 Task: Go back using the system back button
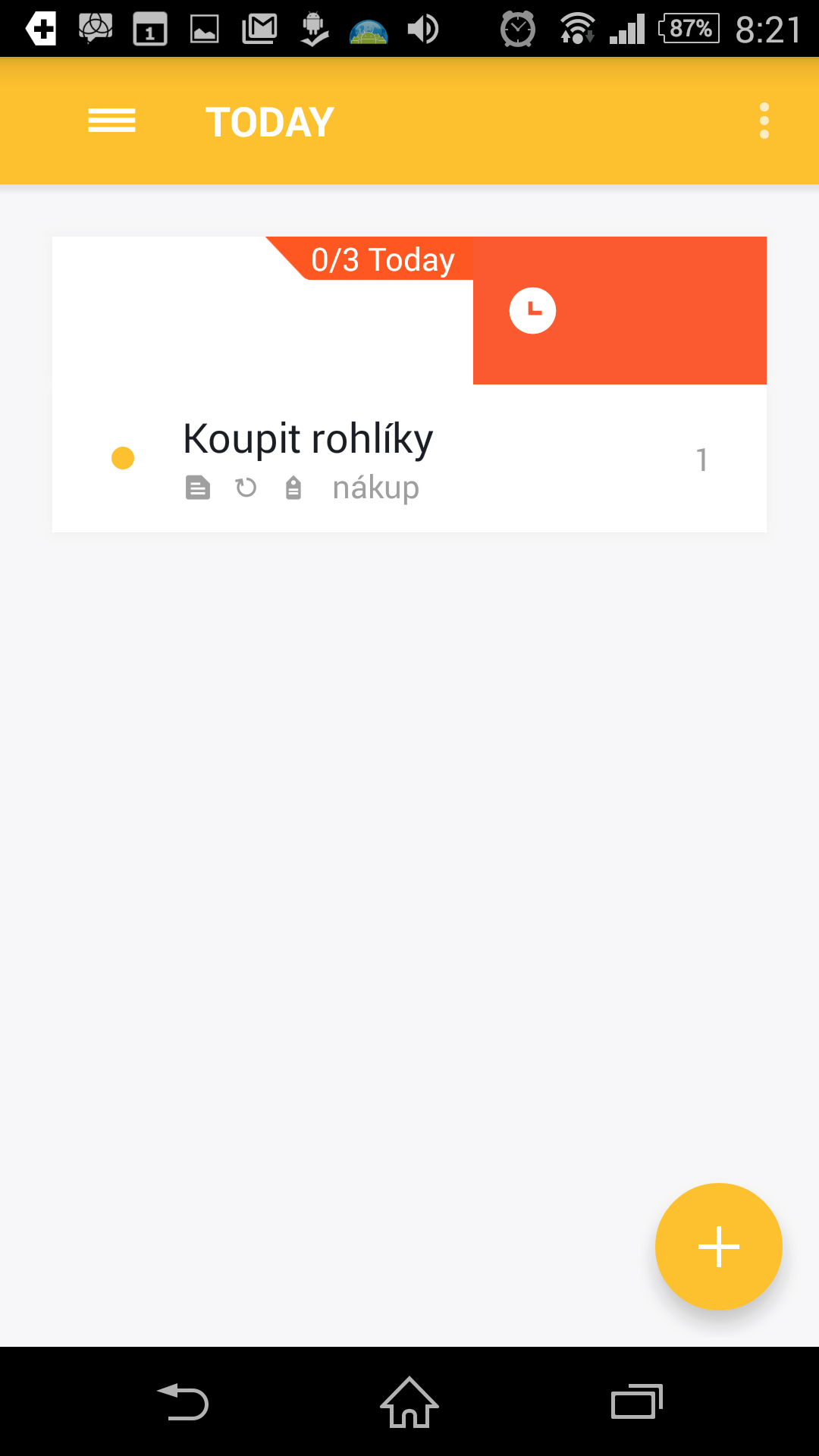point(183,1401)
